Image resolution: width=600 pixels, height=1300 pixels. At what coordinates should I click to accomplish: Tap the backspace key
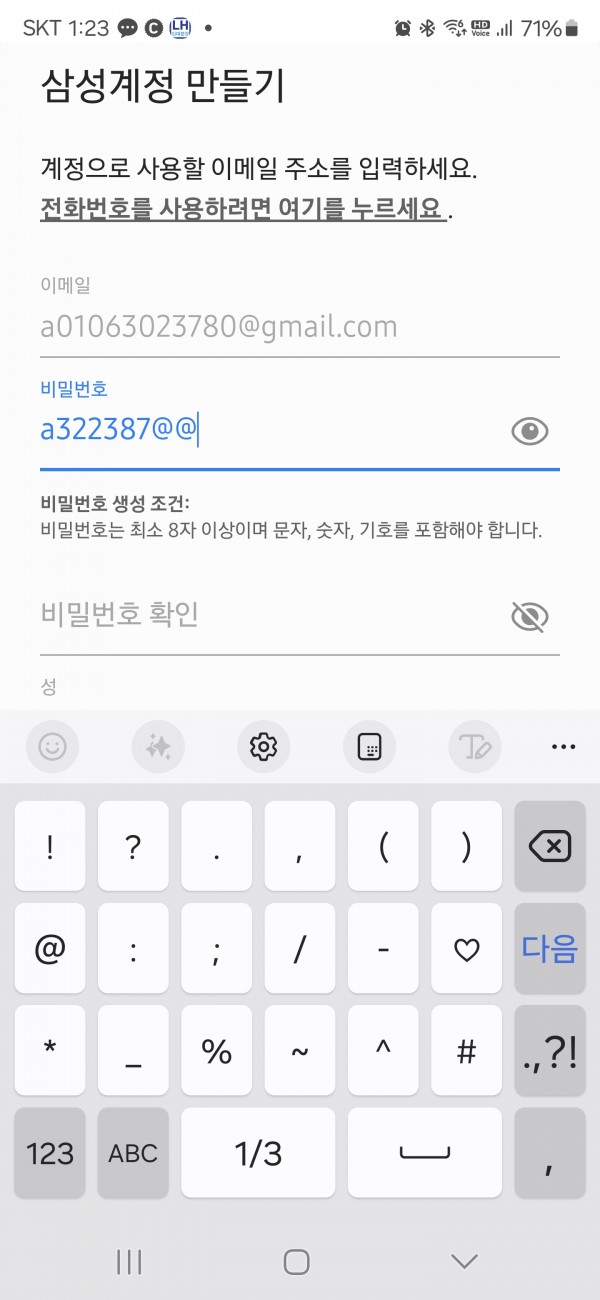(x=549, y=847)
